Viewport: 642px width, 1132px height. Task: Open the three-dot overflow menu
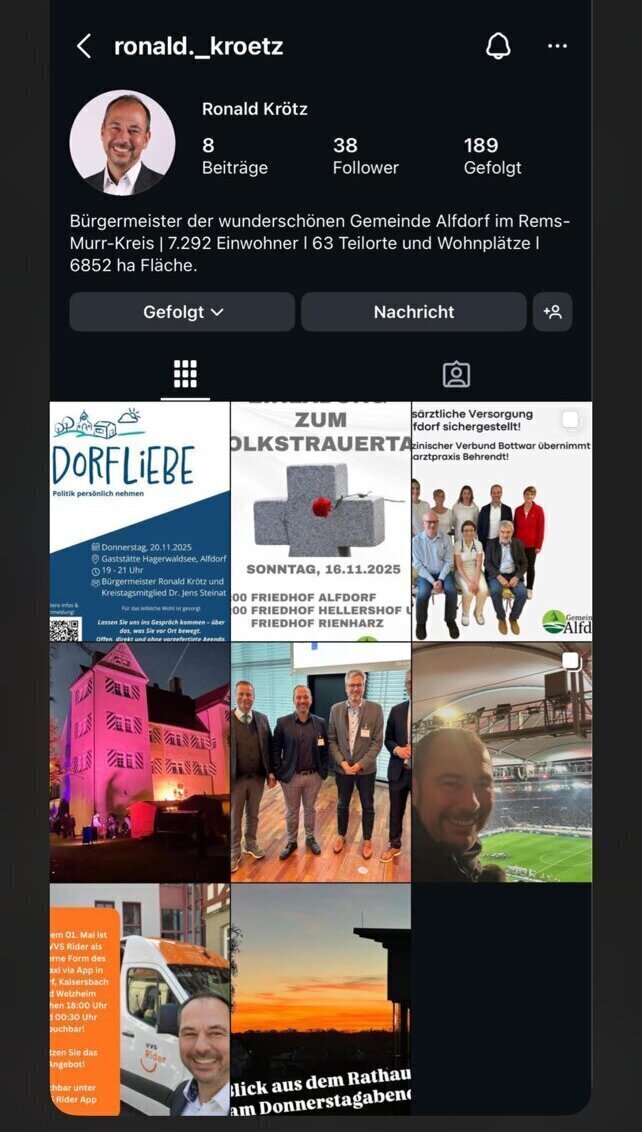(557, 46)
